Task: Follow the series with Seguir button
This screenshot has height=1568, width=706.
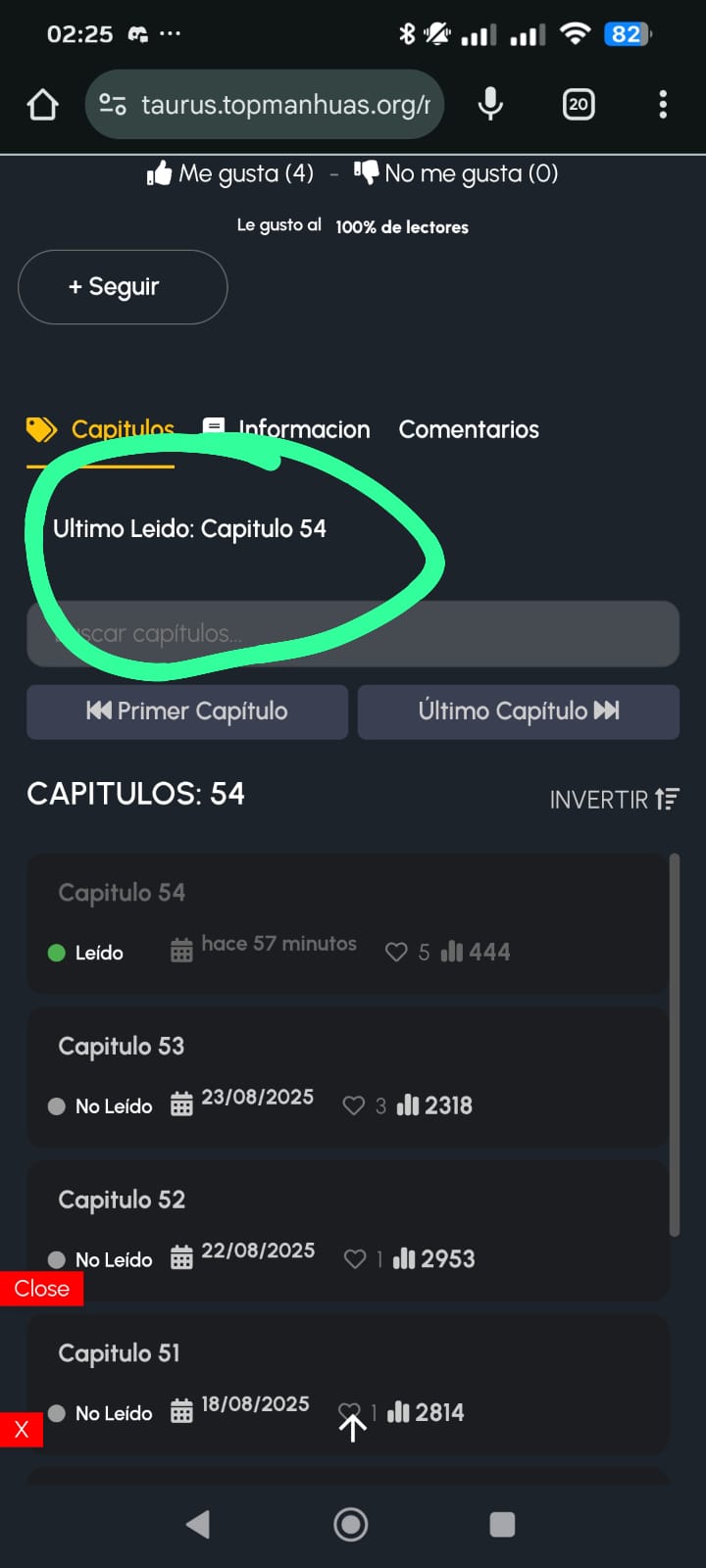Action: 123,287
